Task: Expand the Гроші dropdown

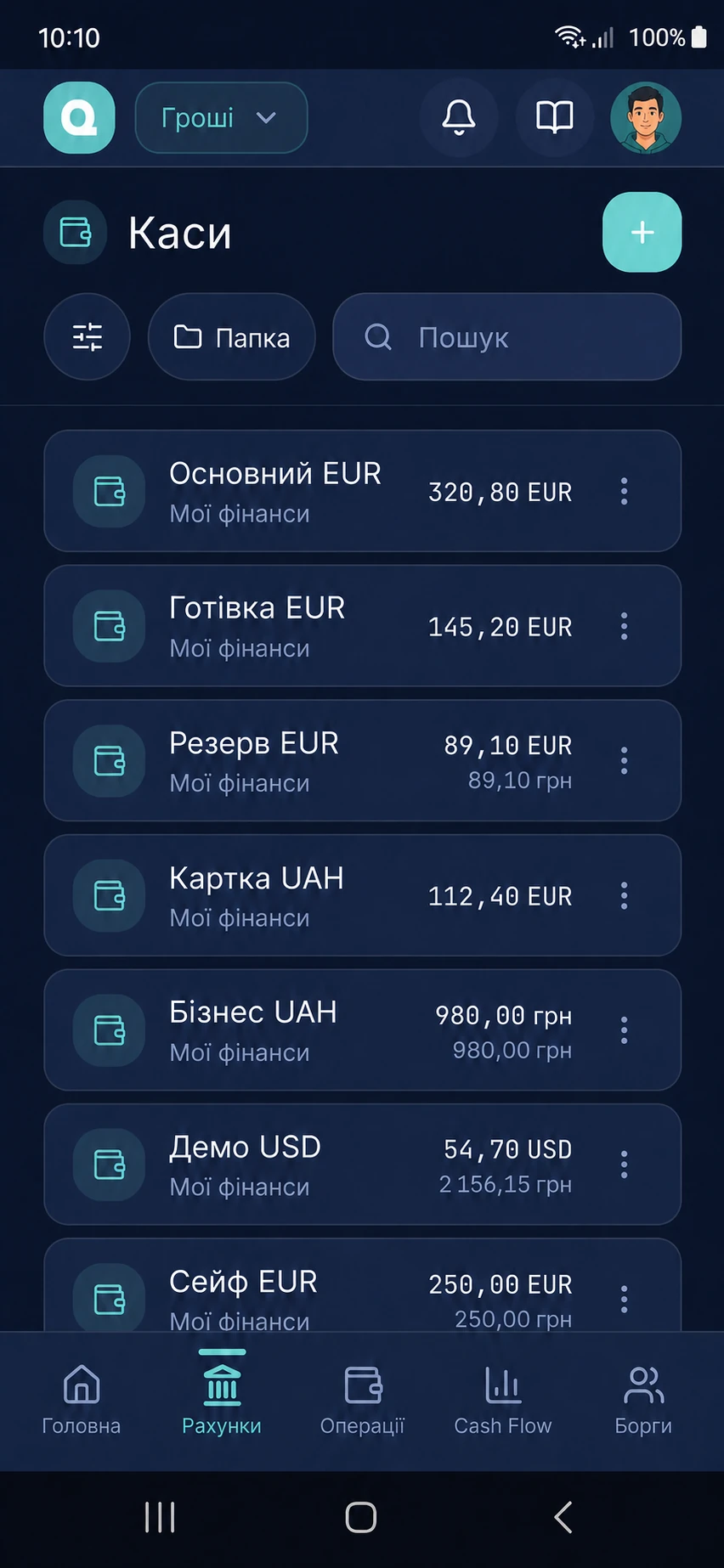Action: [x=221, y=117]
